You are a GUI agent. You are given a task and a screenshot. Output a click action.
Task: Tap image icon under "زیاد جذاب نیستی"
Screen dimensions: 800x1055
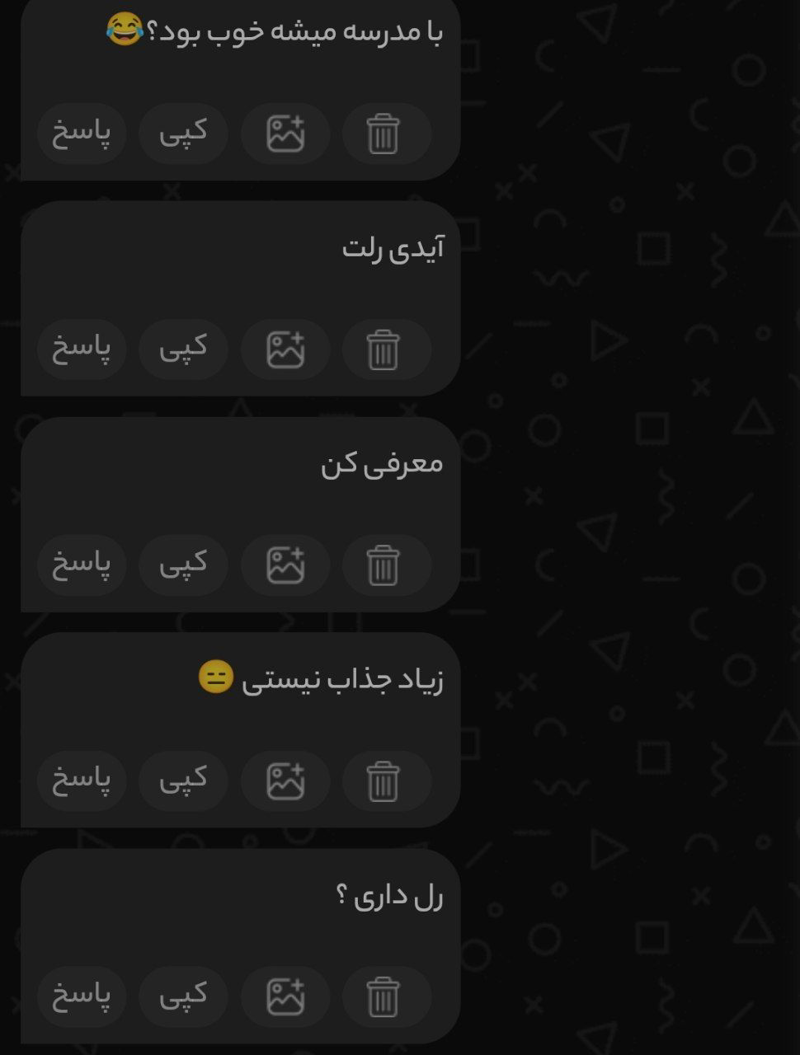coord(285,781)
